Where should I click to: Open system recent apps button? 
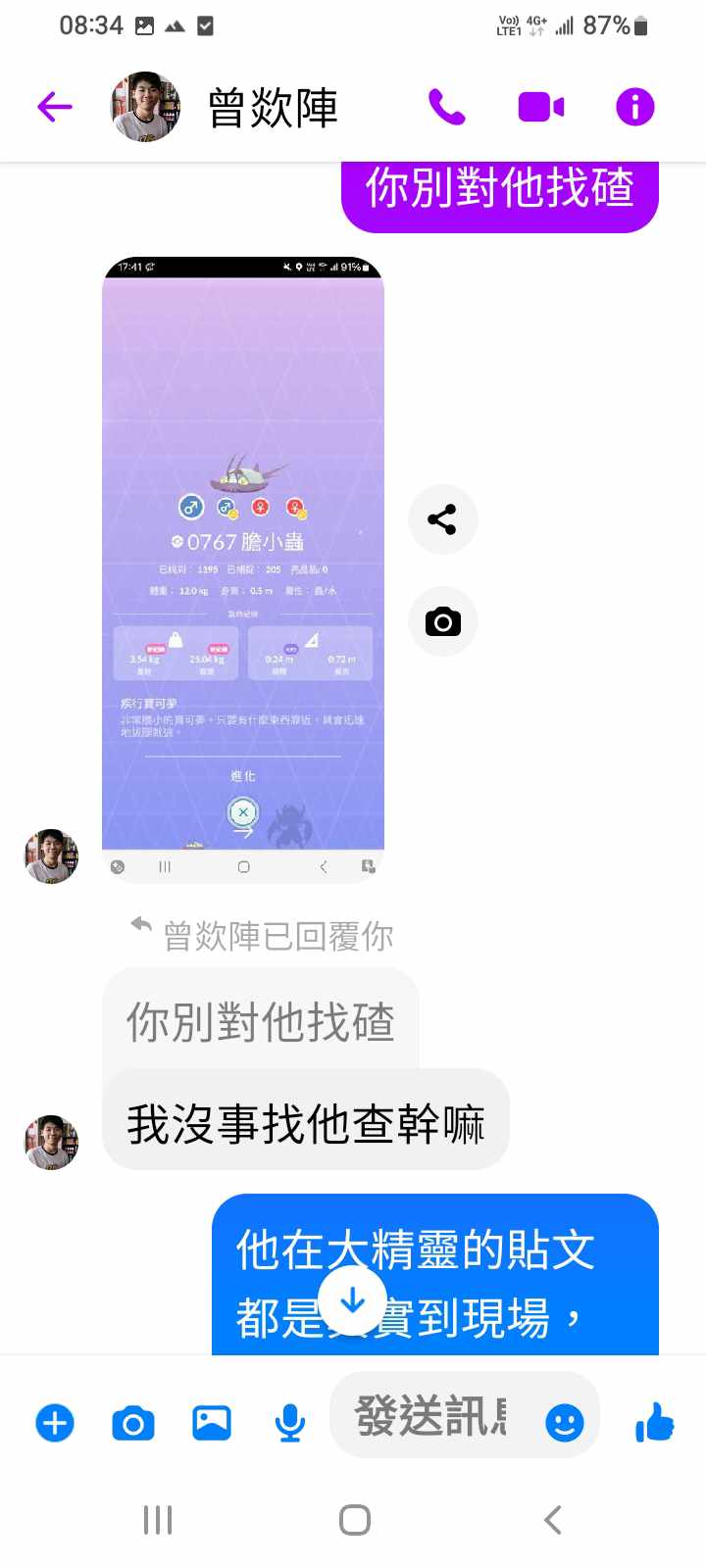pyautogui.click(x=158, y=1520)
